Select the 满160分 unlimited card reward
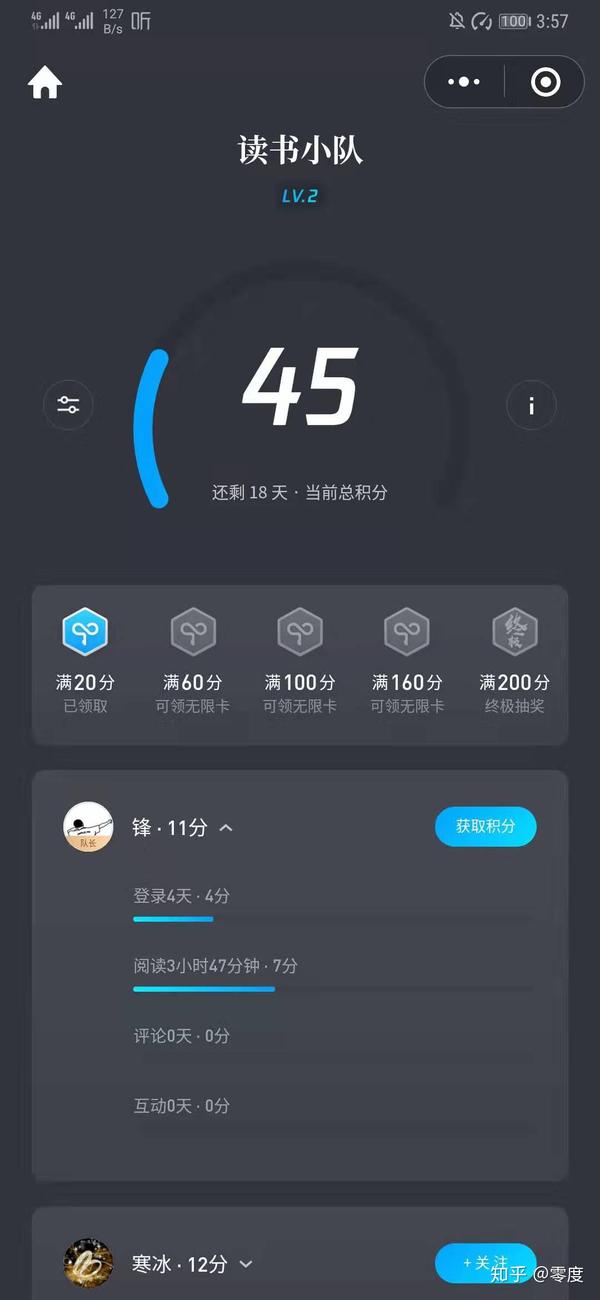The width and height of the screenshot is (600, 1300). point(407,633)
